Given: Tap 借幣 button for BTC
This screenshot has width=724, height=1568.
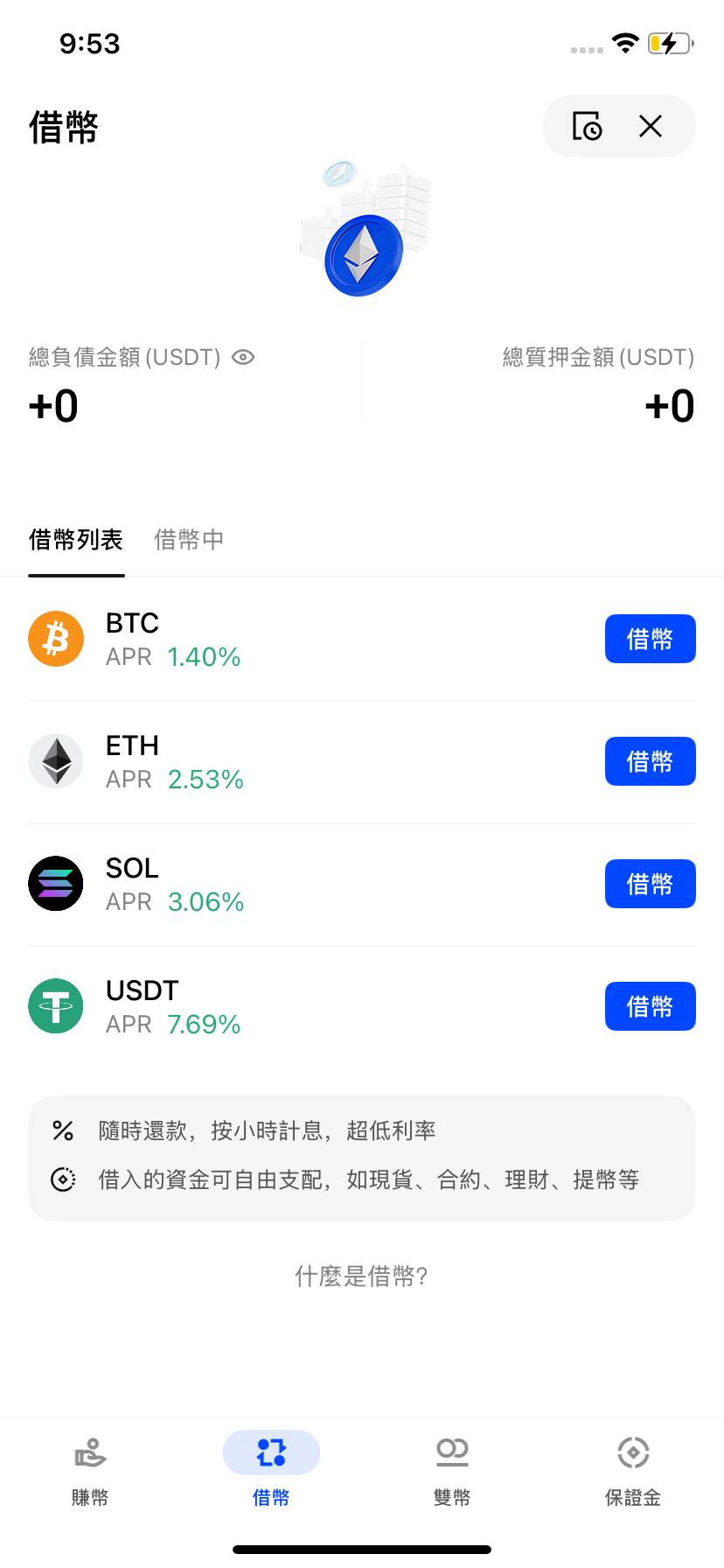Looking at the screenshot, I should tap(650, 639).
